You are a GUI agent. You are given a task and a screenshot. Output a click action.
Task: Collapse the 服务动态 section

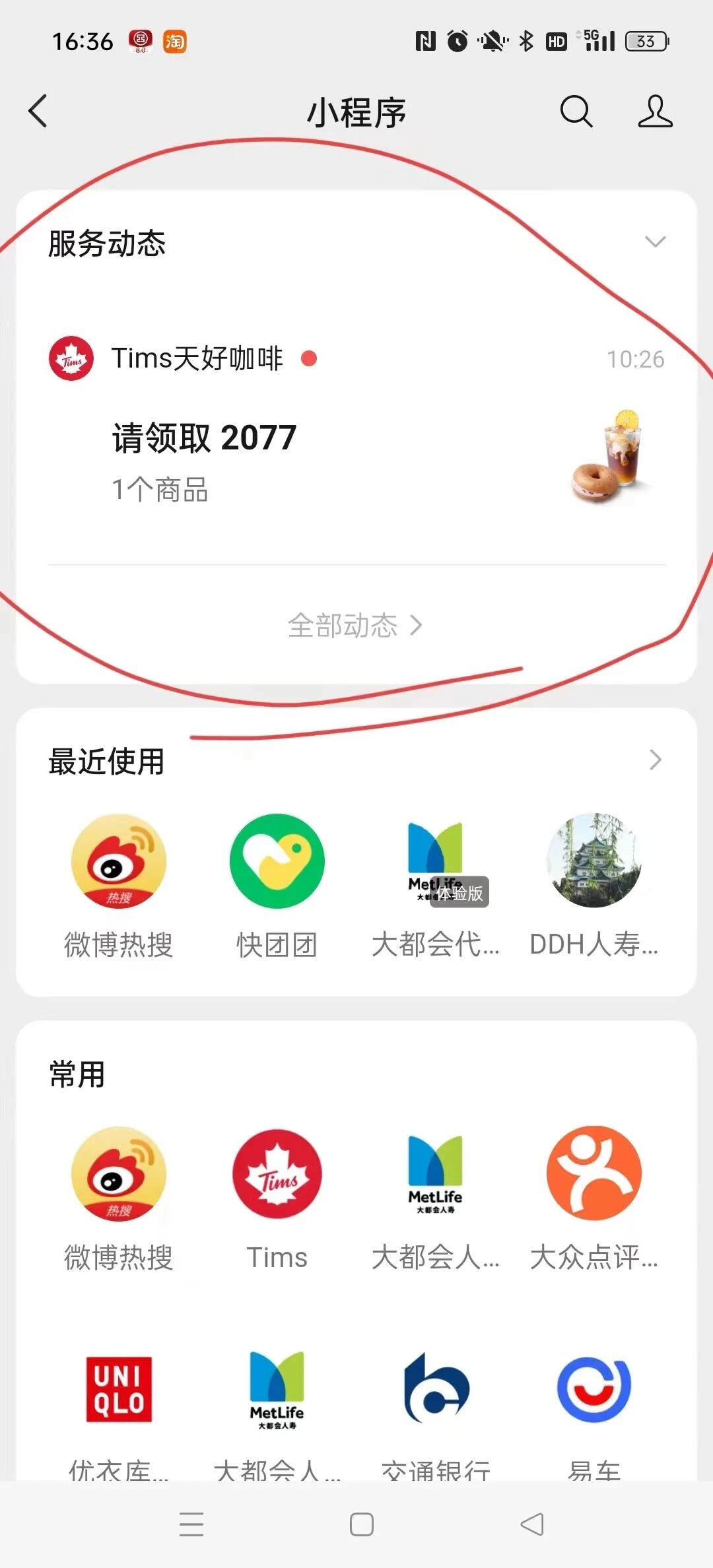tap(655, 242)
